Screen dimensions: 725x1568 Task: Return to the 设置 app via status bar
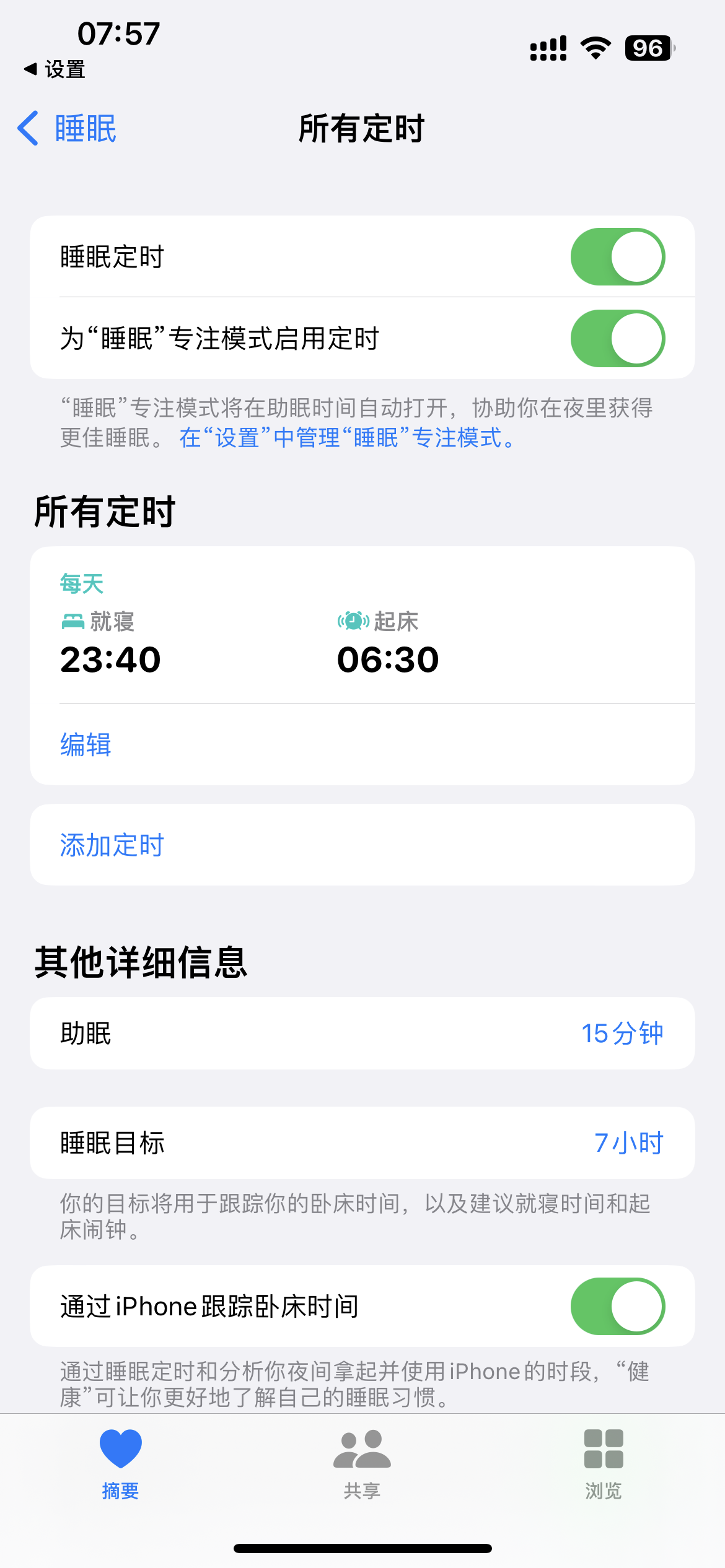point(55,69)
